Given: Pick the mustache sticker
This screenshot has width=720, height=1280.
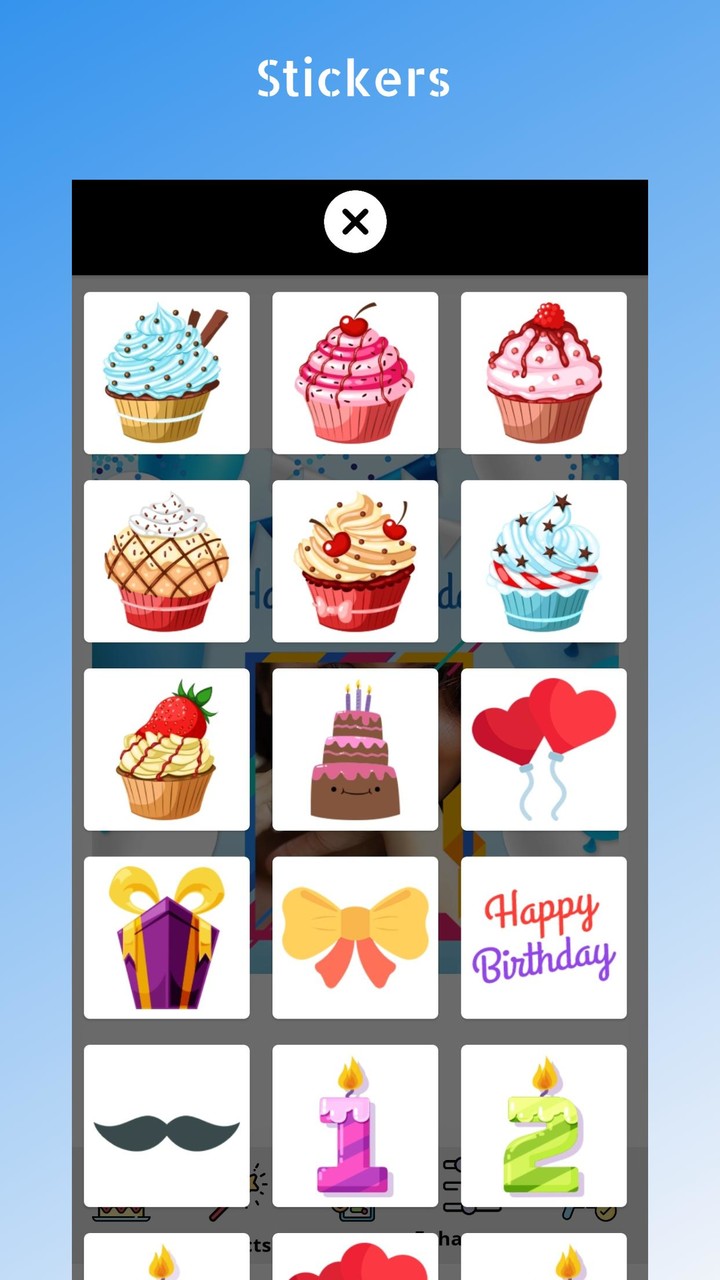Looking at the screenshot, I should tap(166, 1125).
